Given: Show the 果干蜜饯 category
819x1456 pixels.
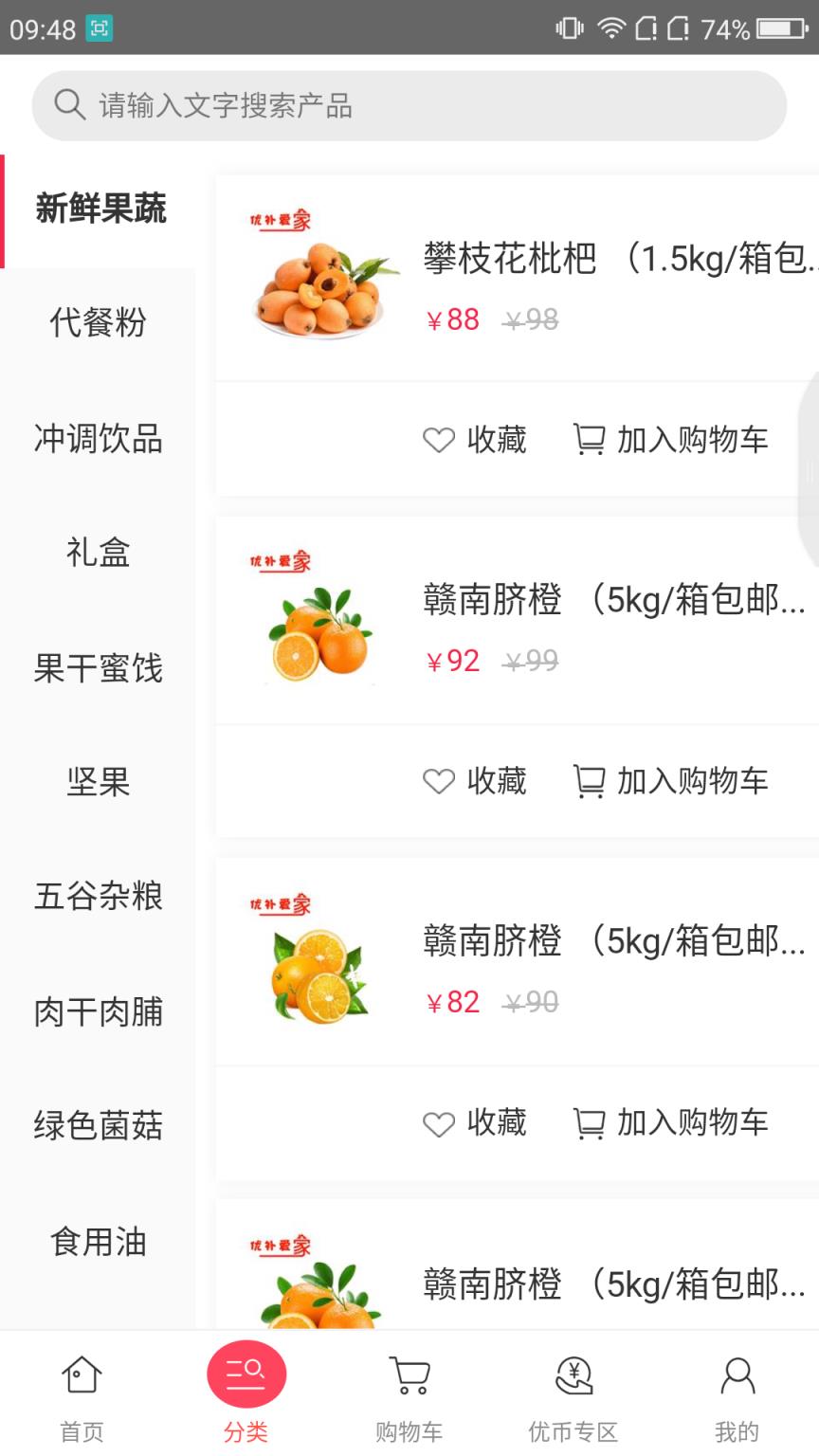Looking at the screenshot, I should coord(98,668).
